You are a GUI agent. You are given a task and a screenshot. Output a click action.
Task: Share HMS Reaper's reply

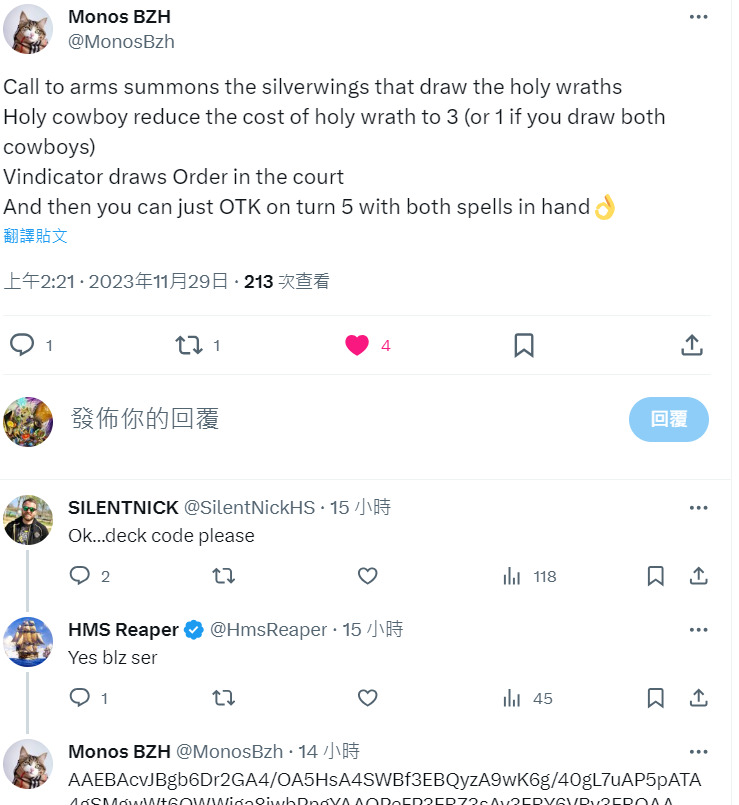coord(699,698)
